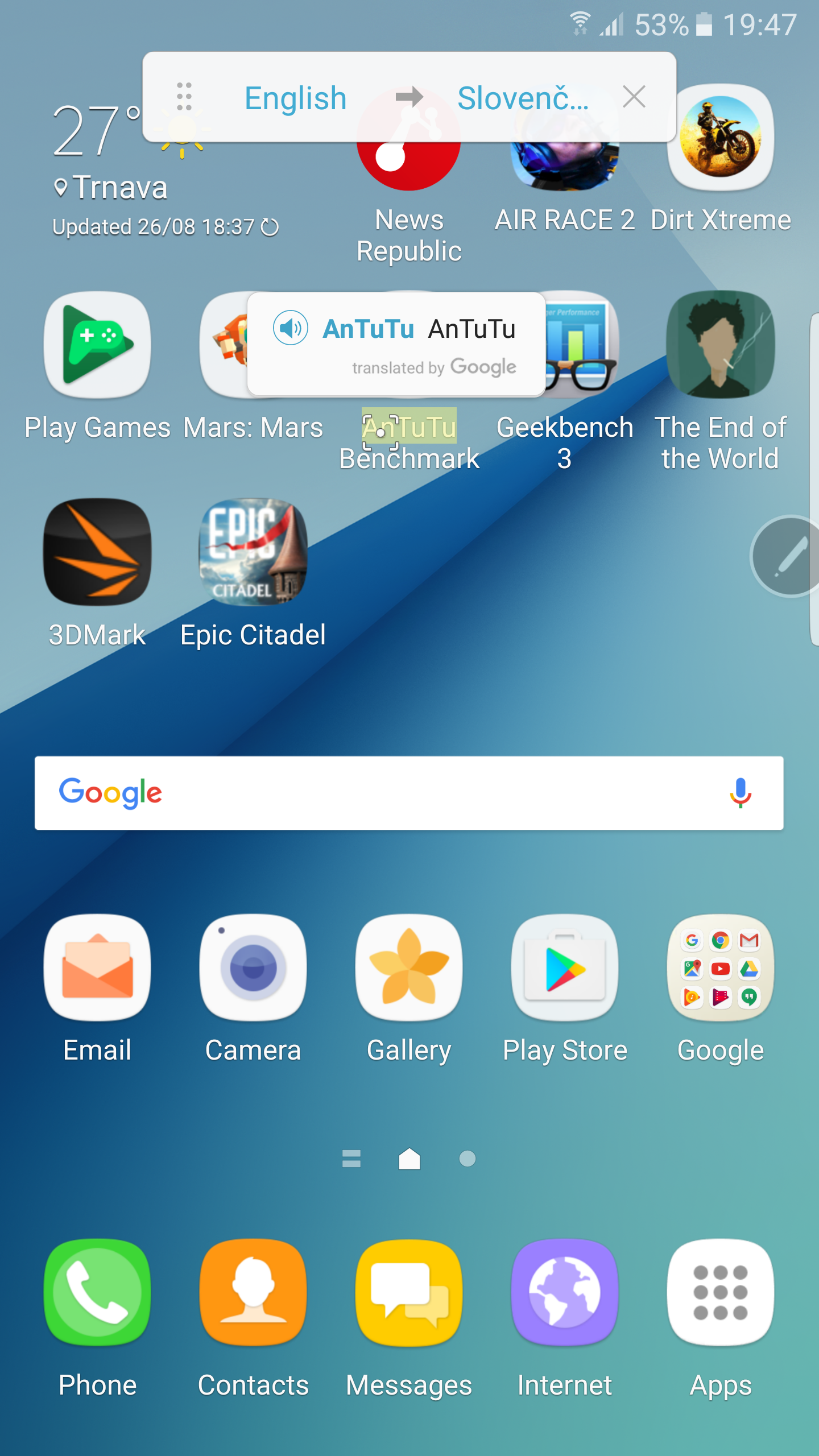The image size is (819, 1456).
Task: Close the translate overlay bar
Action: tap(634, 97)
